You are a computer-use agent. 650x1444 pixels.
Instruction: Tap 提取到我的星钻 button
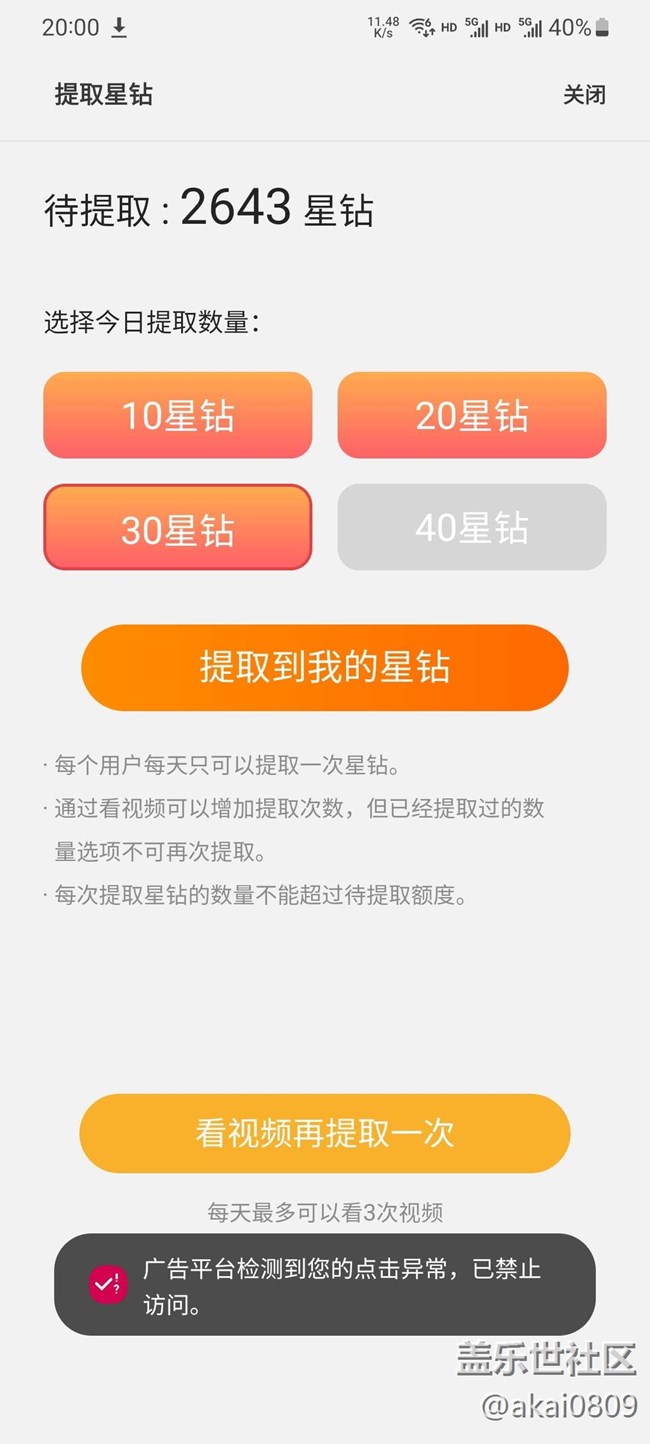325,668
